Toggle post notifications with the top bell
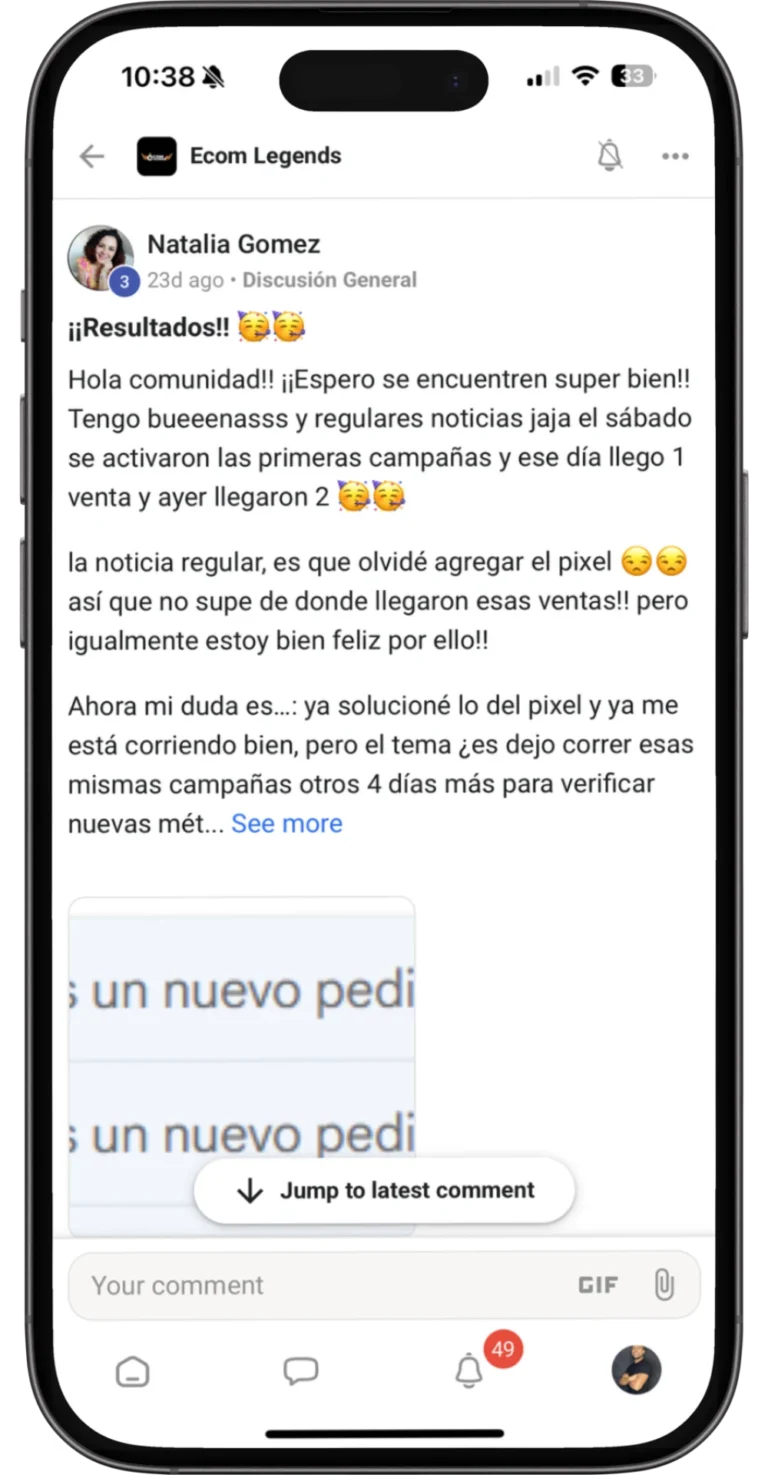 [609, 156]
